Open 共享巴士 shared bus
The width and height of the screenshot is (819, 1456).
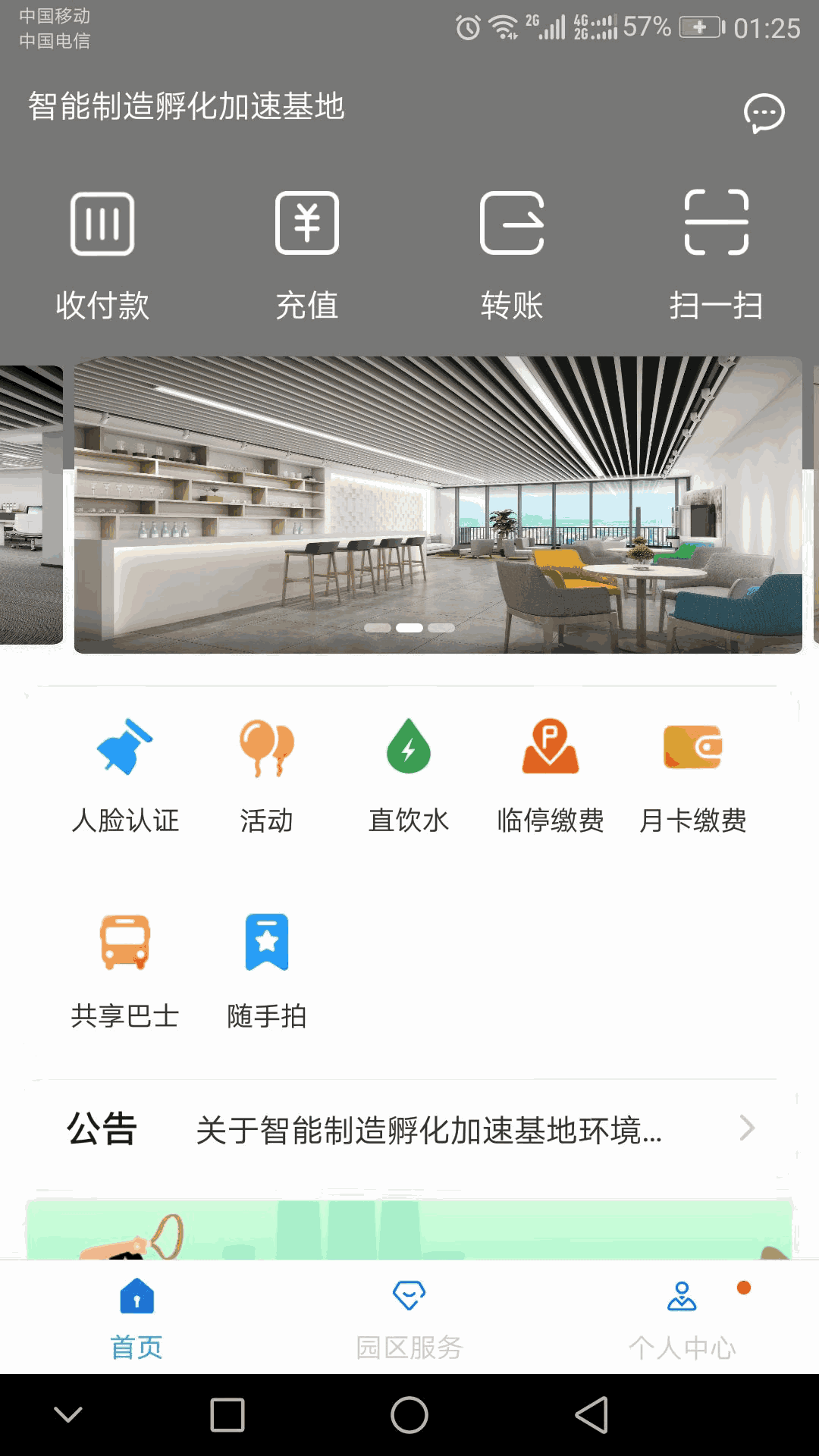coord(125,971)
